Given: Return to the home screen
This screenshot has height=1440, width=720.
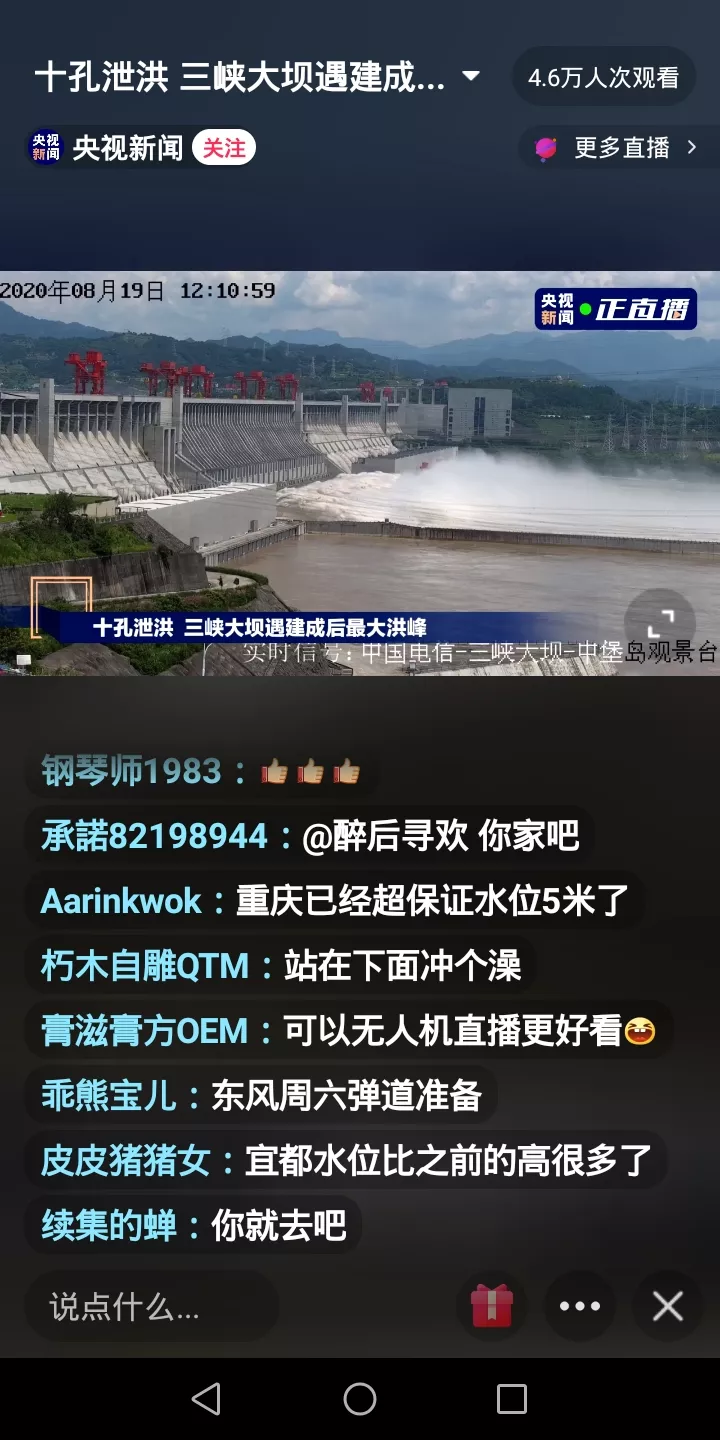Looking at the screenshot, I should pyautogui.click(x=360, y=1399).
